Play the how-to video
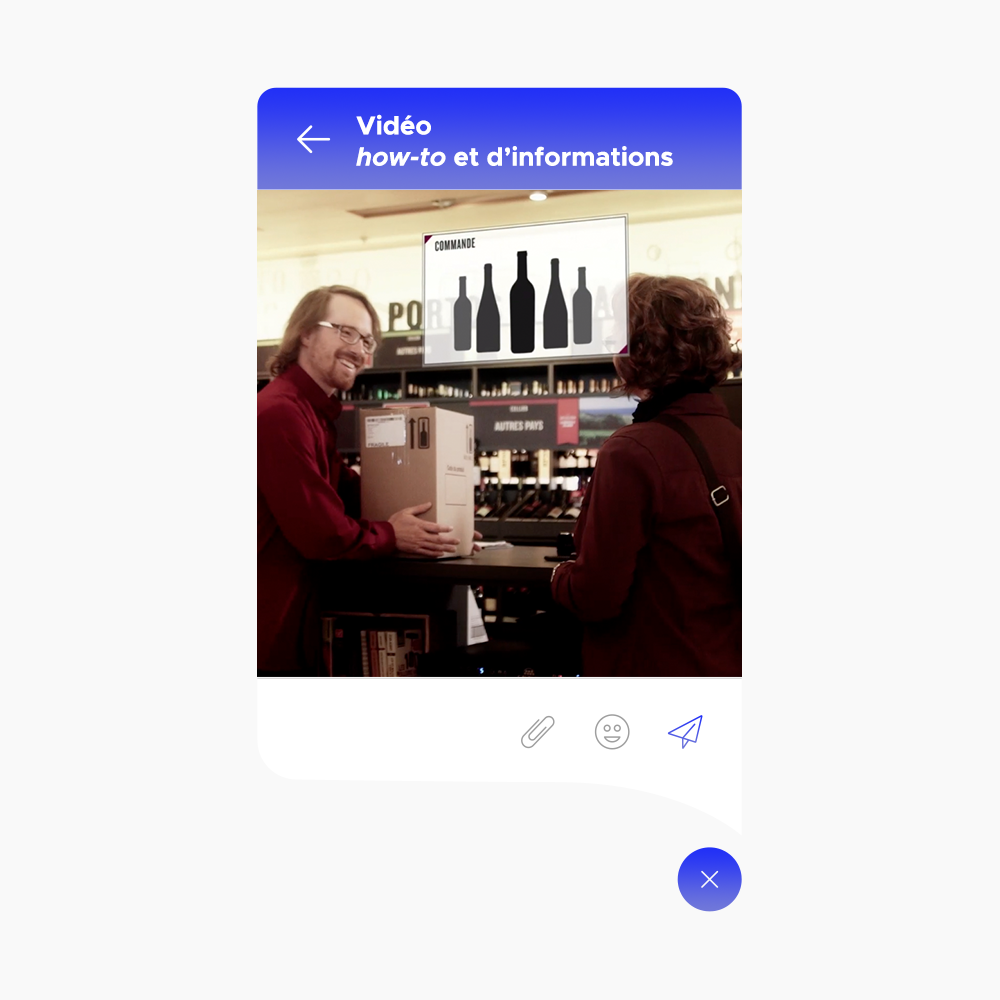Viewport: 1000px width, 1000px height. coord(499,433)
